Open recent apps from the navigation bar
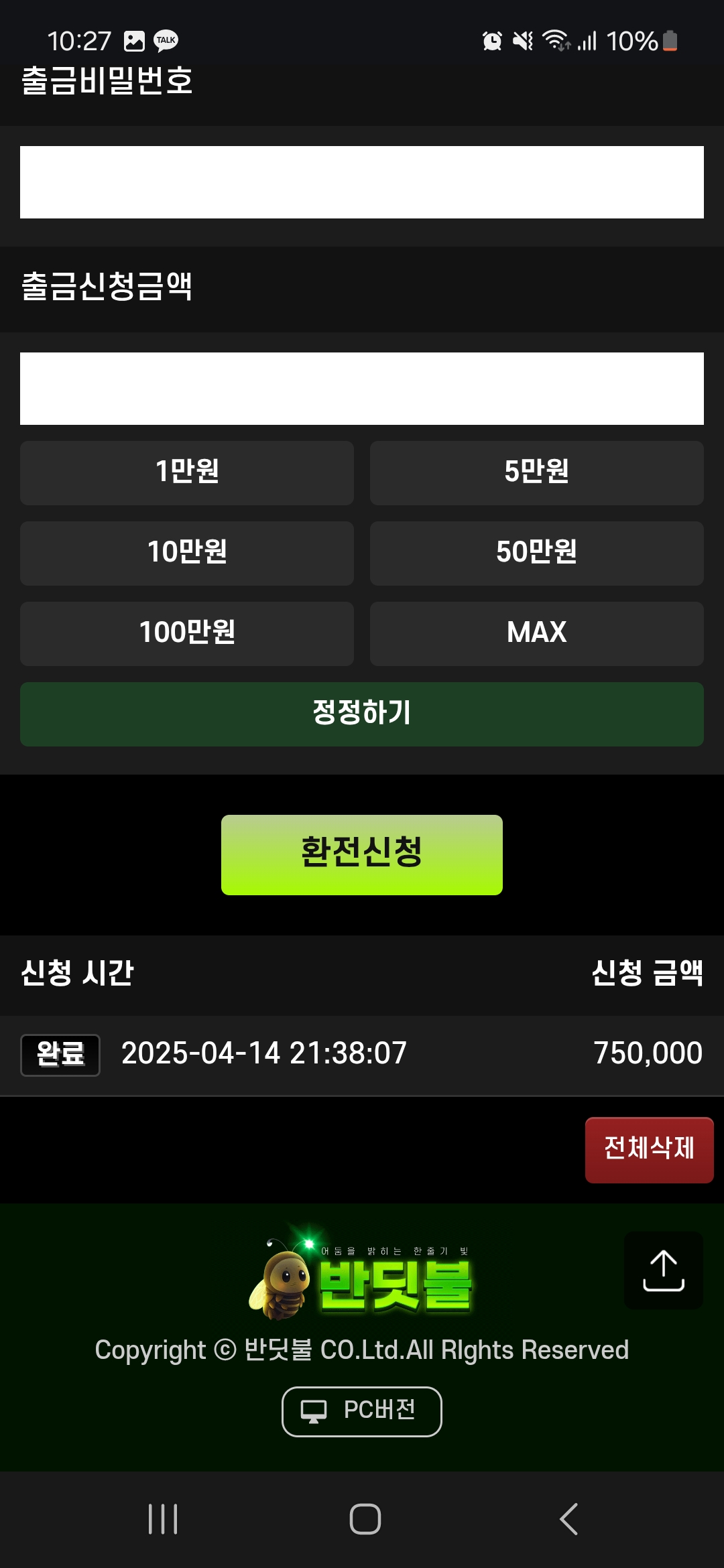 coord(163,1518)
